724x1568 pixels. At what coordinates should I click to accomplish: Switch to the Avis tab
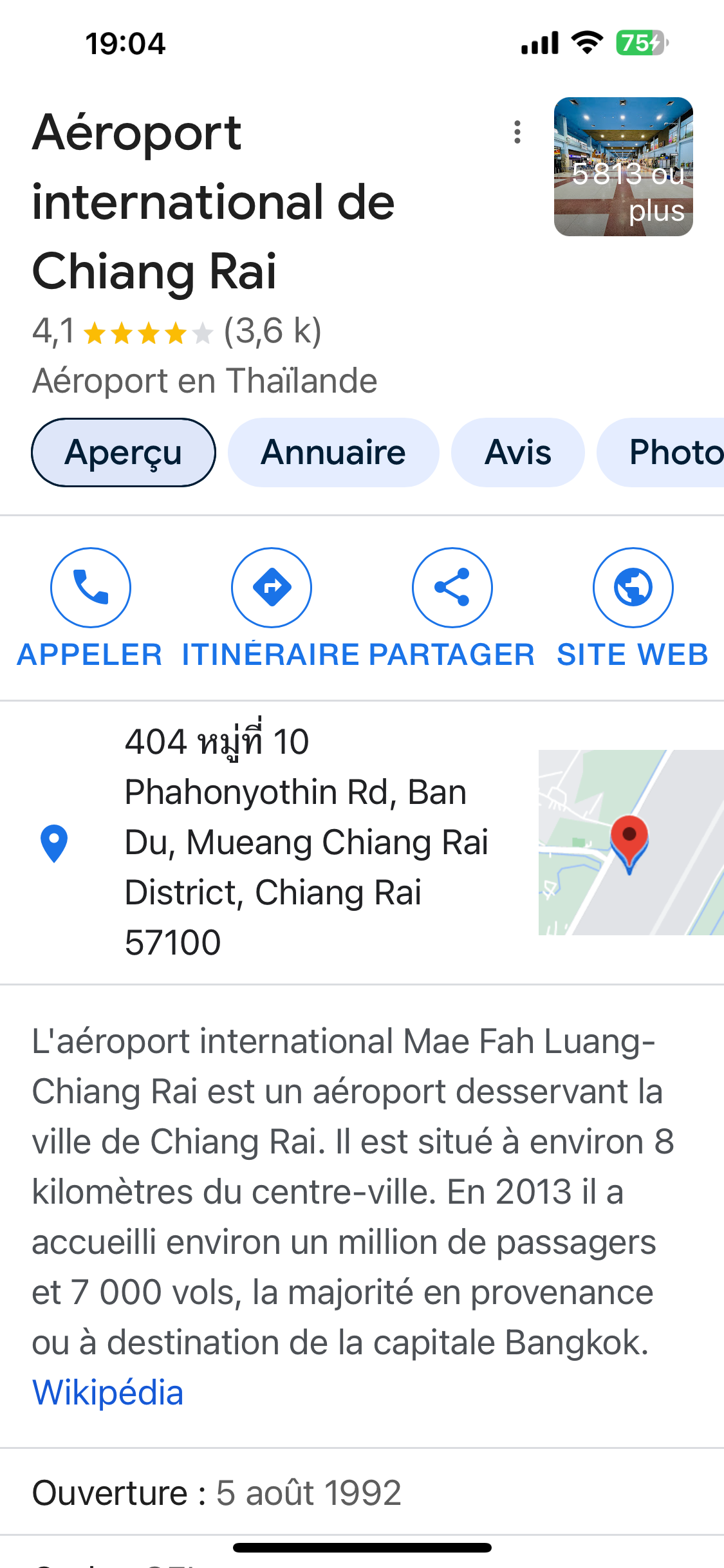[518, 453]
